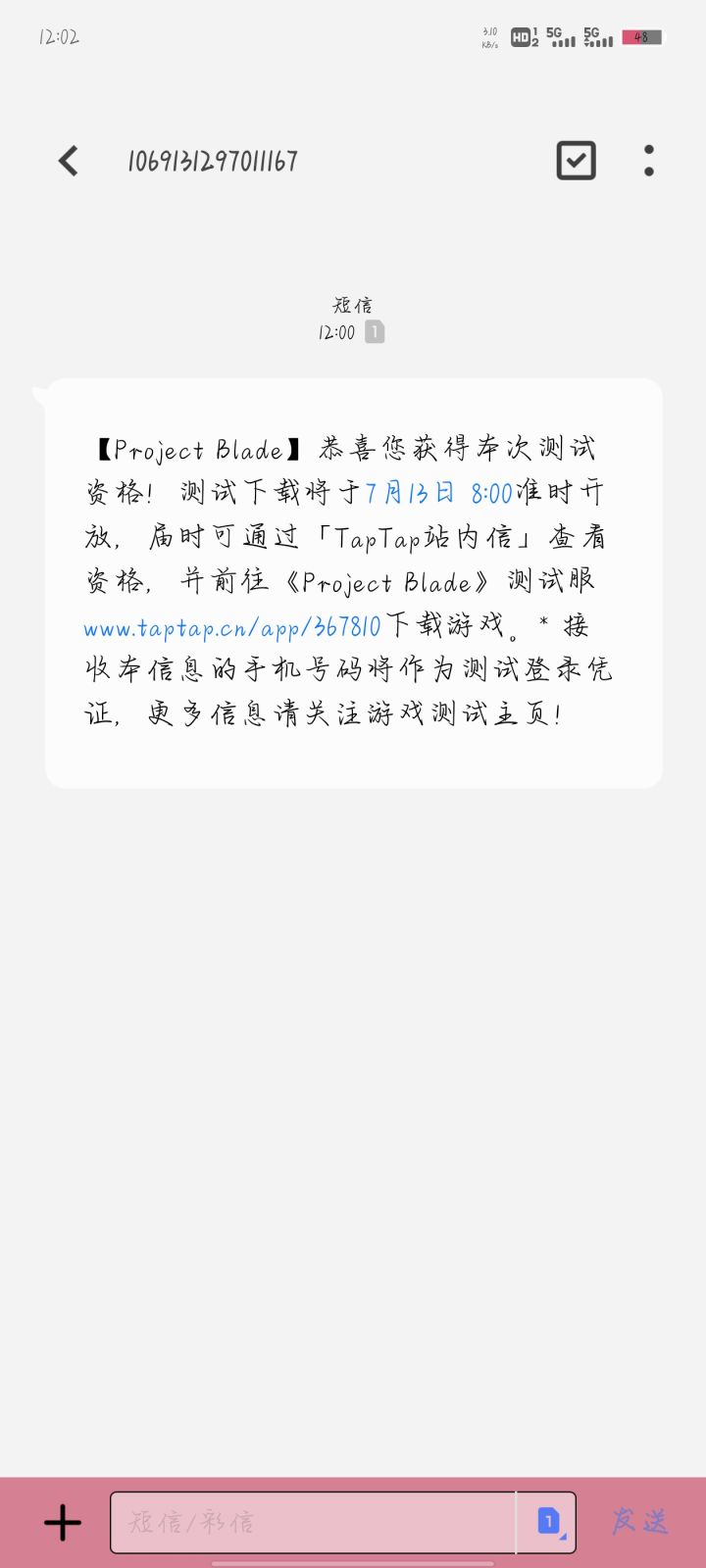Go back to the message list
Screen dimensions: 706x1568
pos(68,161)
